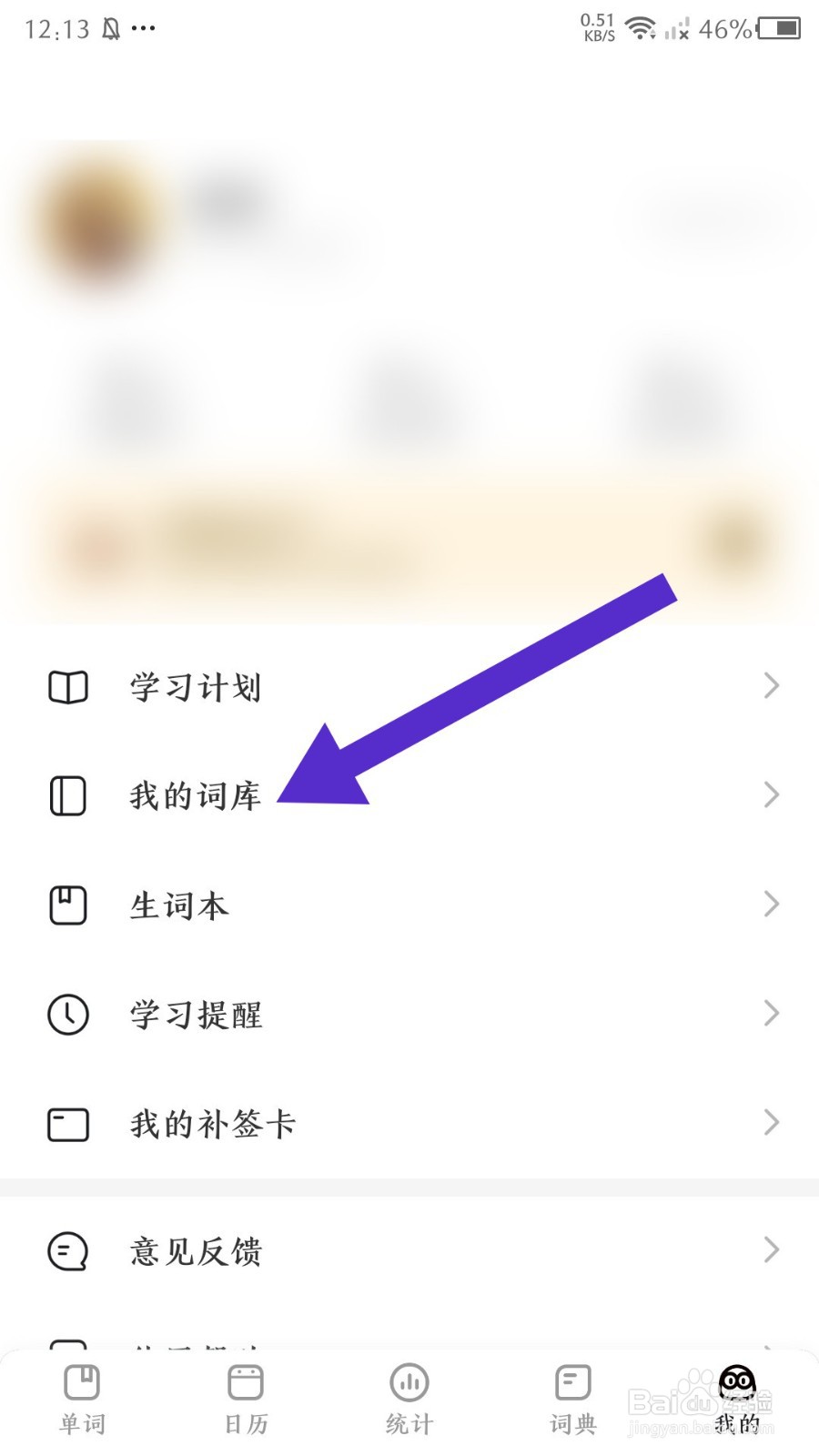Tap the 统计 statistics icon
Screen dimensions: 819x1456
(409, 1383)
